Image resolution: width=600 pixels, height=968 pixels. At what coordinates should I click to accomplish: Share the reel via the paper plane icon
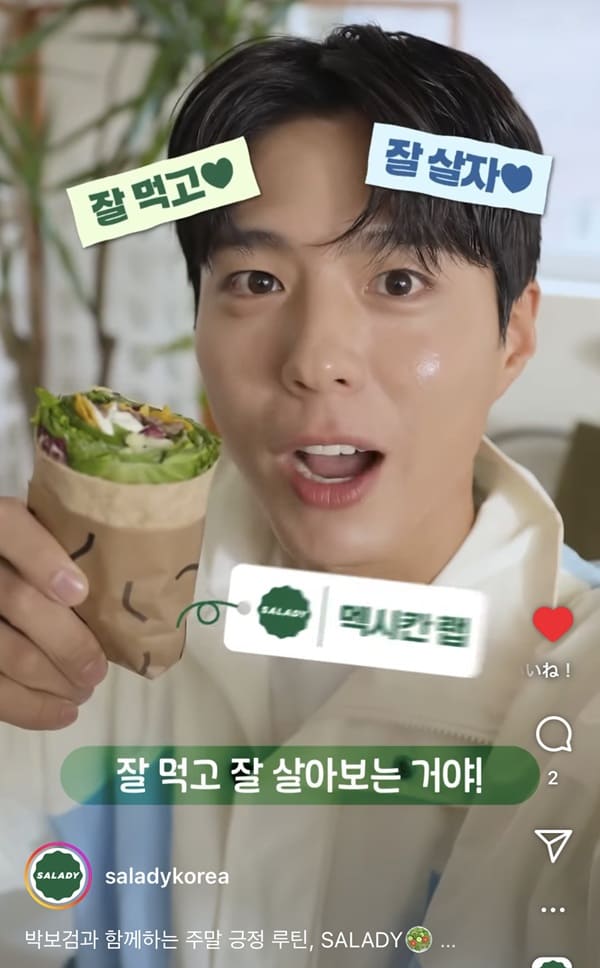click(x=553, y=844)
